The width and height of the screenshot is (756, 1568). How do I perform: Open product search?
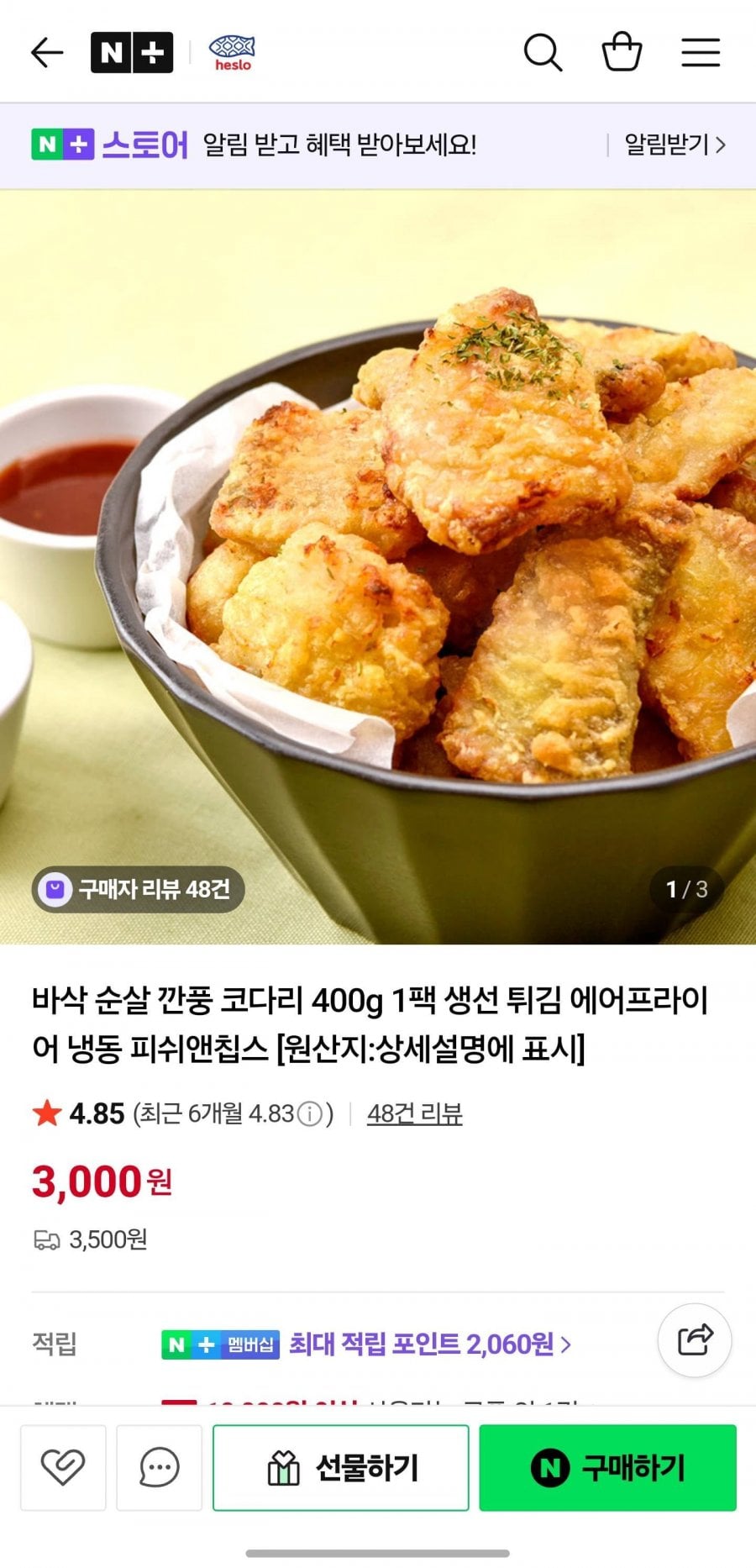(543, 53)
